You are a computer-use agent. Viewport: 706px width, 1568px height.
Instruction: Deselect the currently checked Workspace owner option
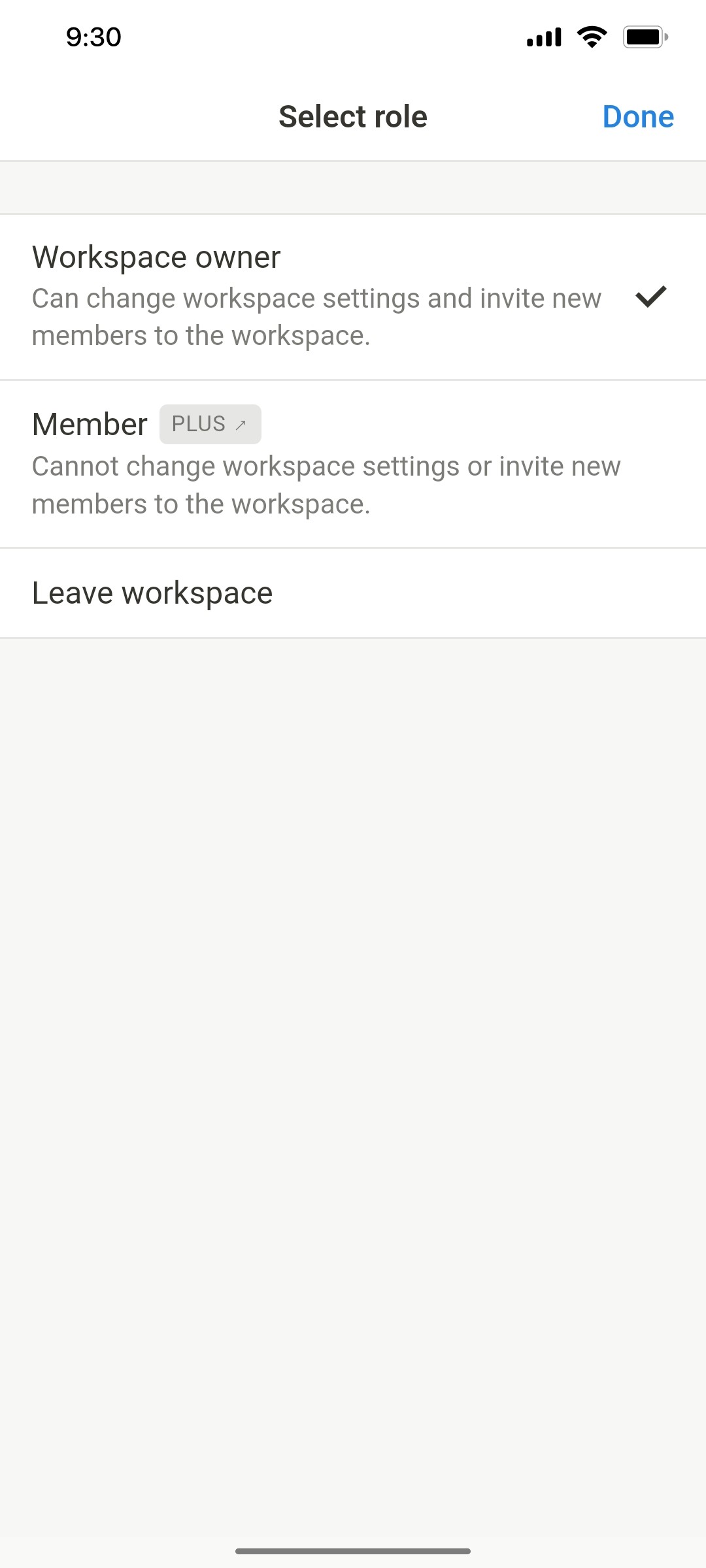click(651, 298)
